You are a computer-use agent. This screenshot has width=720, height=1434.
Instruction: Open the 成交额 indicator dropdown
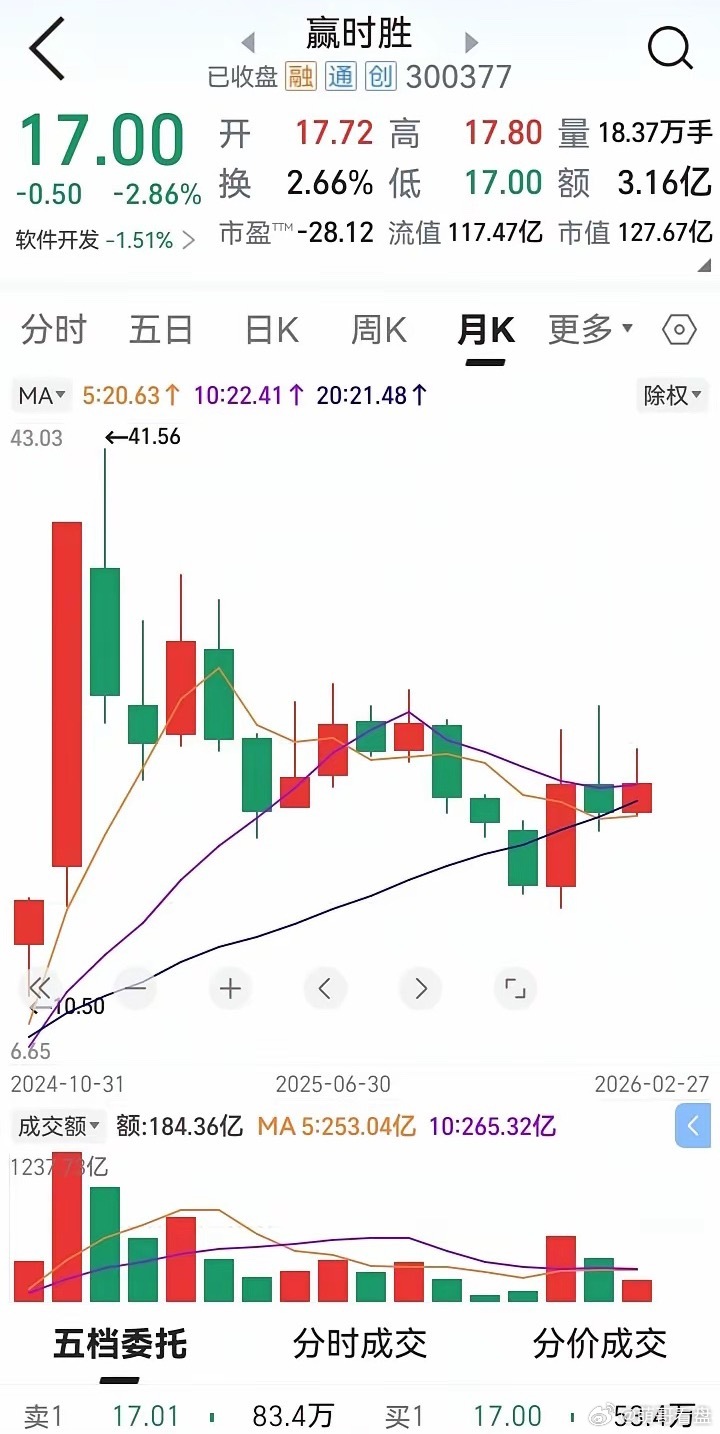point(55,1126)
